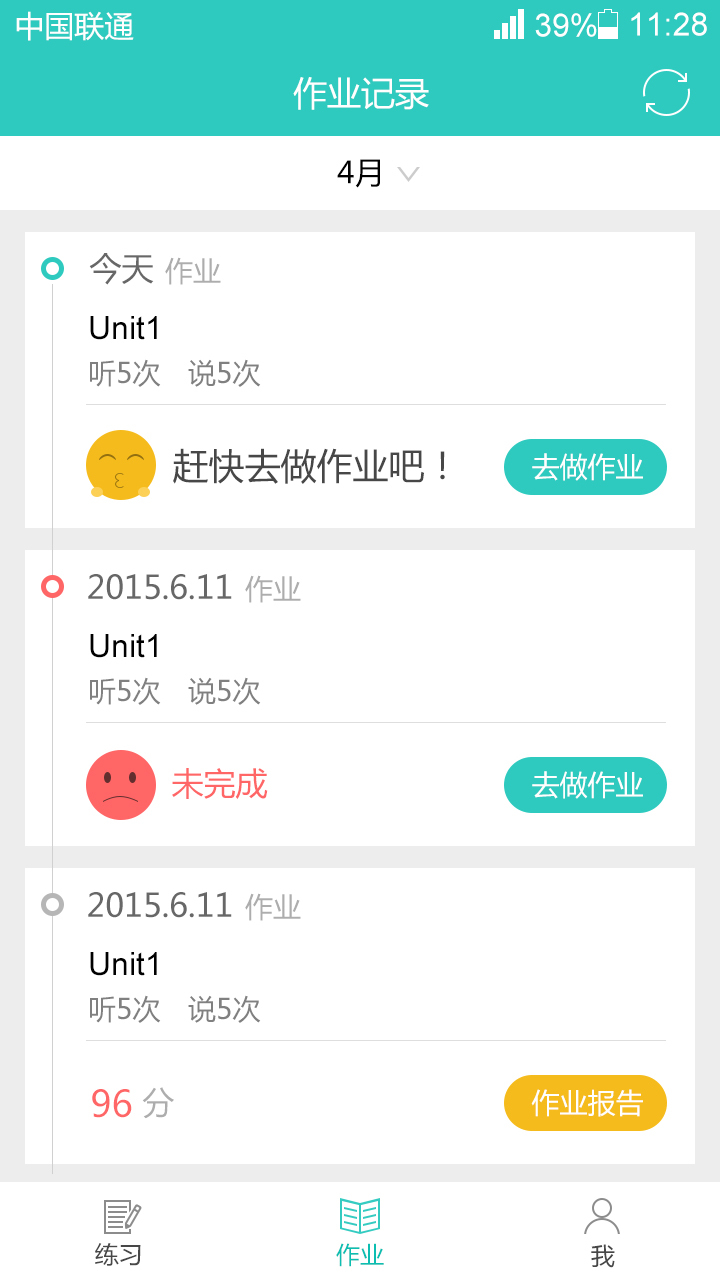Select the teal timeline dot for 今天 entry
720x1280 pixels.
click(x=51, y=268)
